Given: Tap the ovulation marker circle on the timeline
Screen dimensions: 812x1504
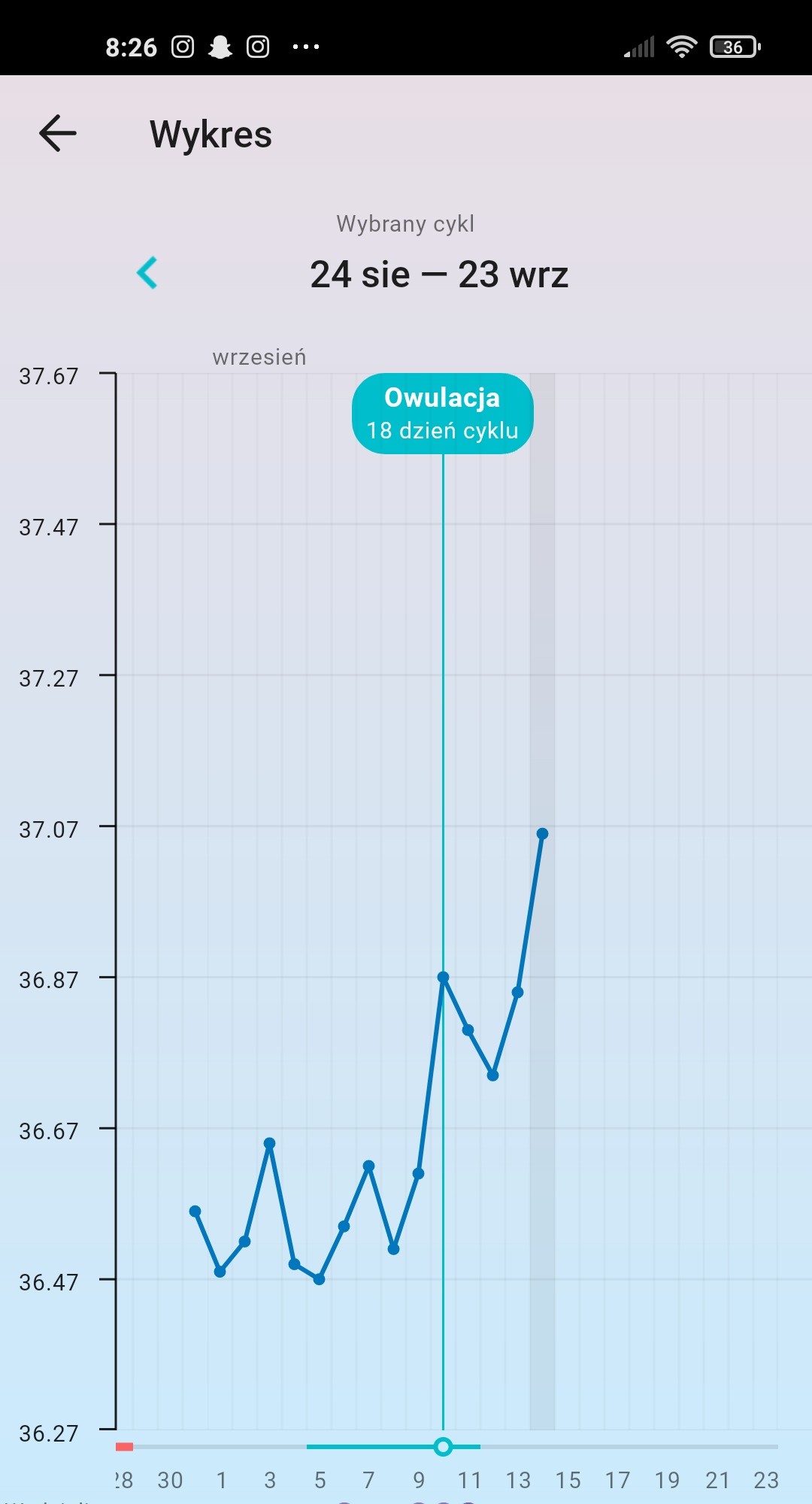Looking at the screenshot, I should click(443, 1446).
